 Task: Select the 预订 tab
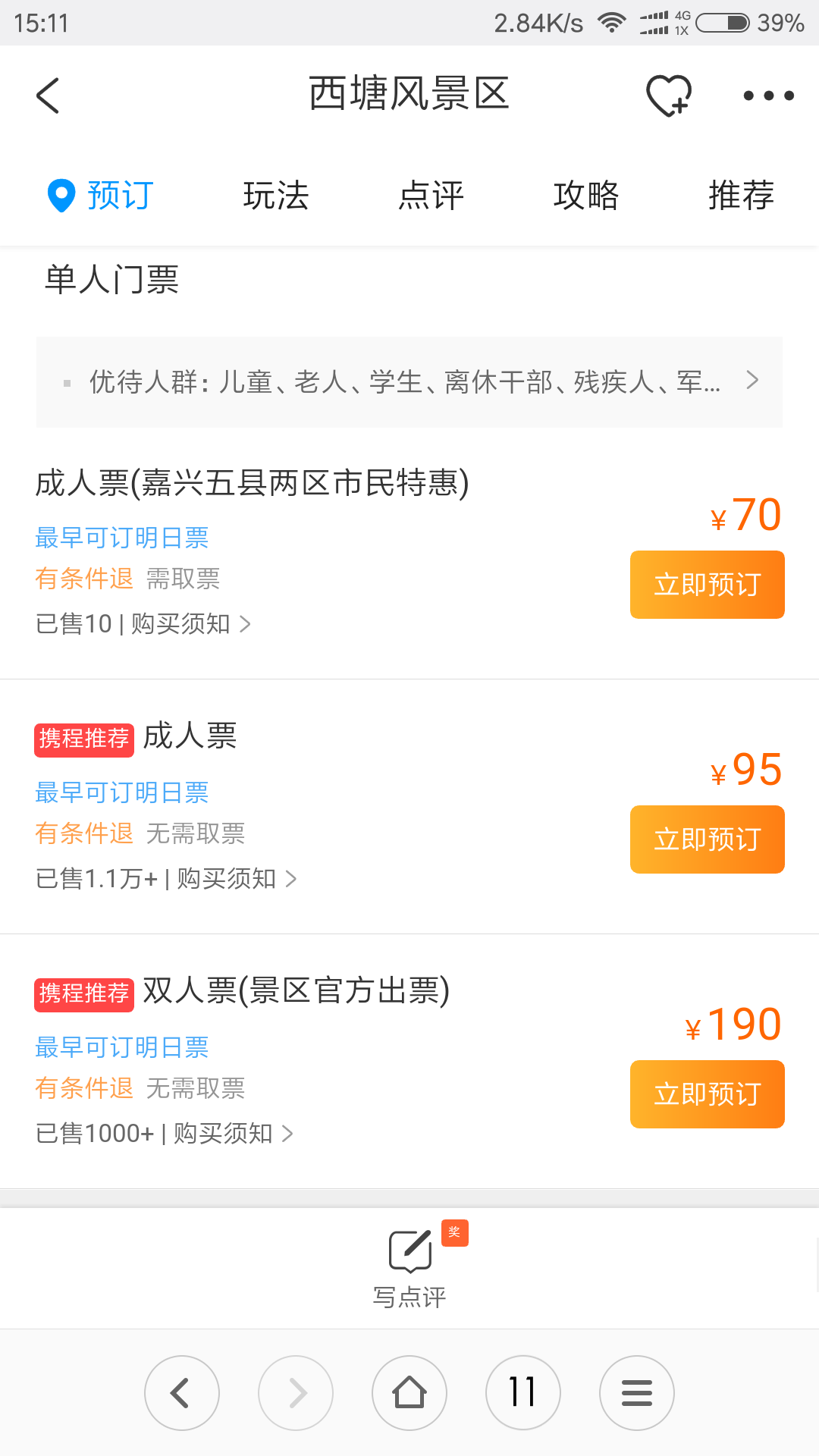[x=101, y=196]
